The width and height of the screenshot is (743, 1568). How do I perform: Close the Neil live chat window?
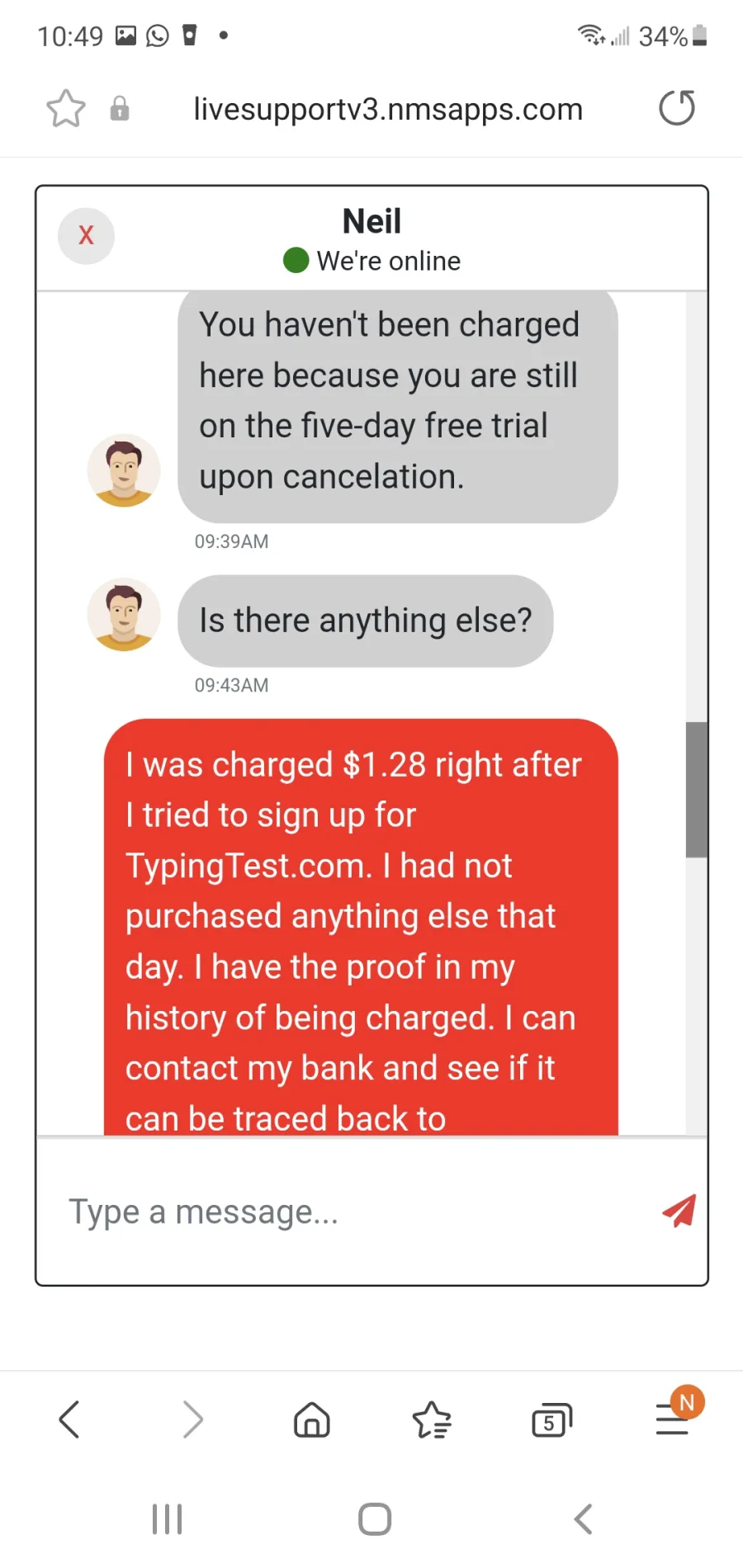coord(86,235)
